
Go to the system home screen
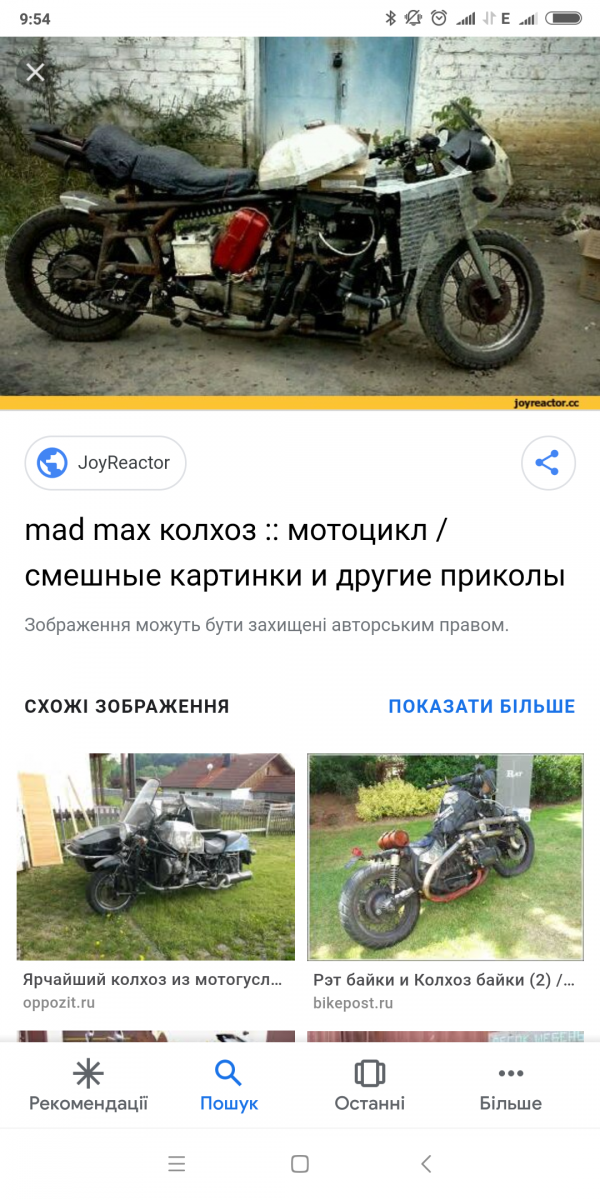pyautogui.click(x=299, y=1163)
